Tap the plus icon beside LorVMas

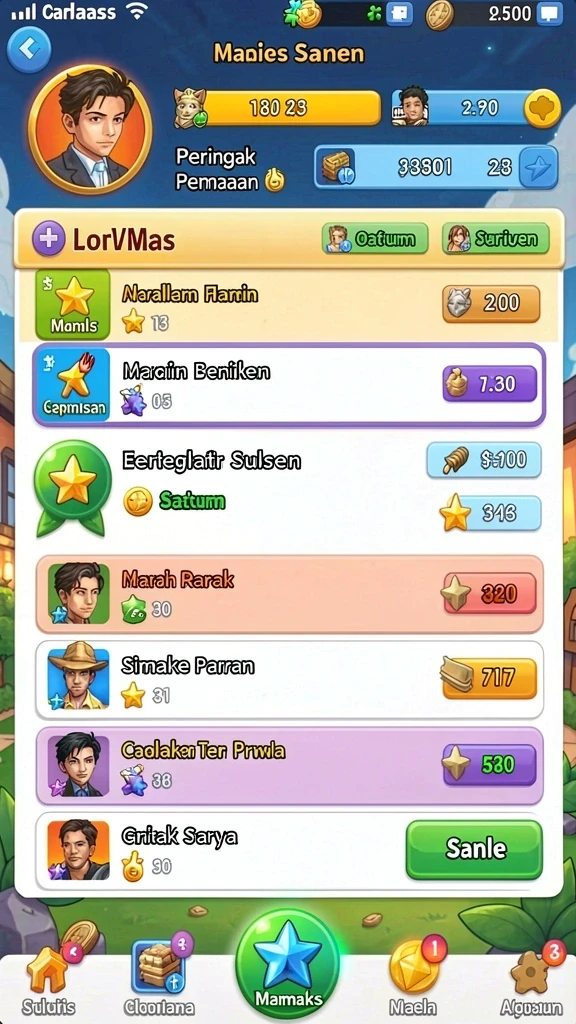48,240
